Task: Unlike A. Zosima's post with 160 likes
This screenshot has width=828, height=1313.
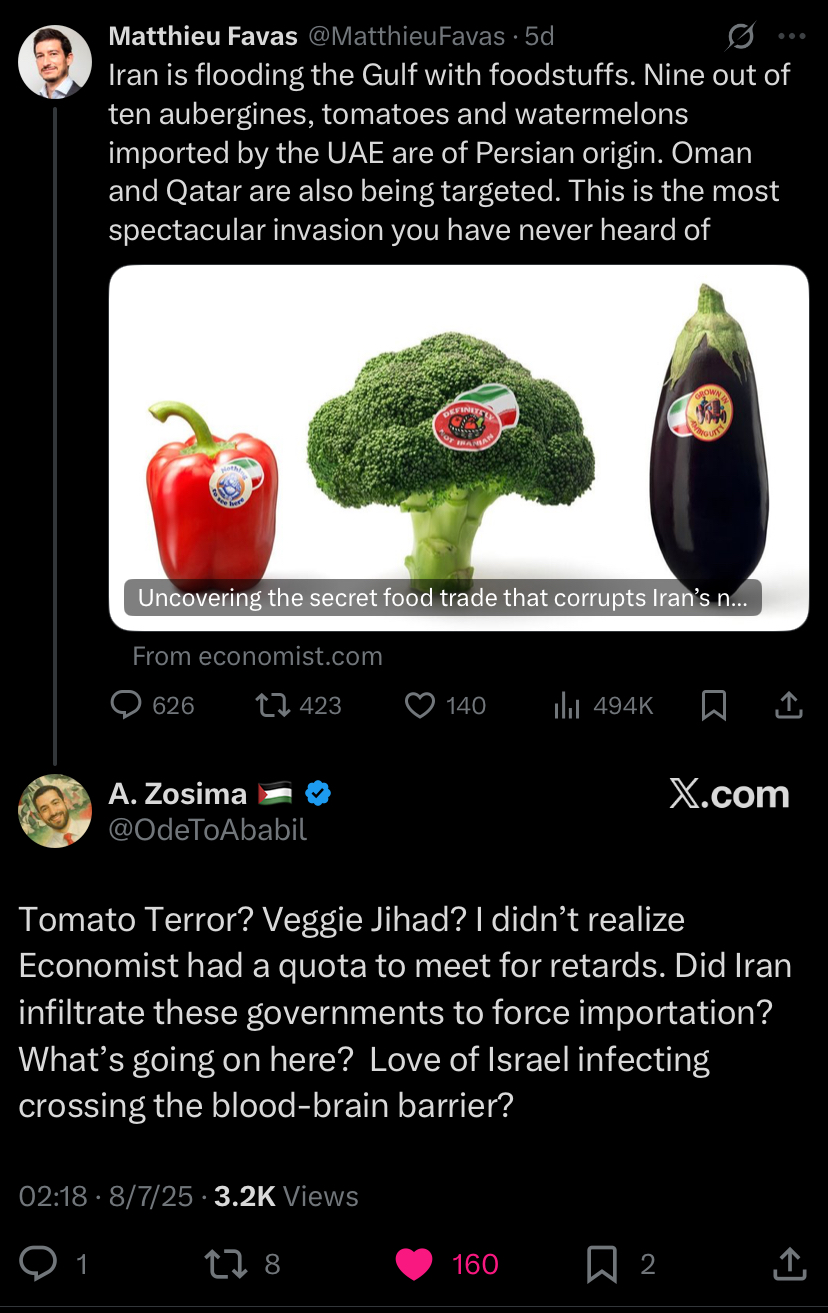Action: [x=413, y=1264]
